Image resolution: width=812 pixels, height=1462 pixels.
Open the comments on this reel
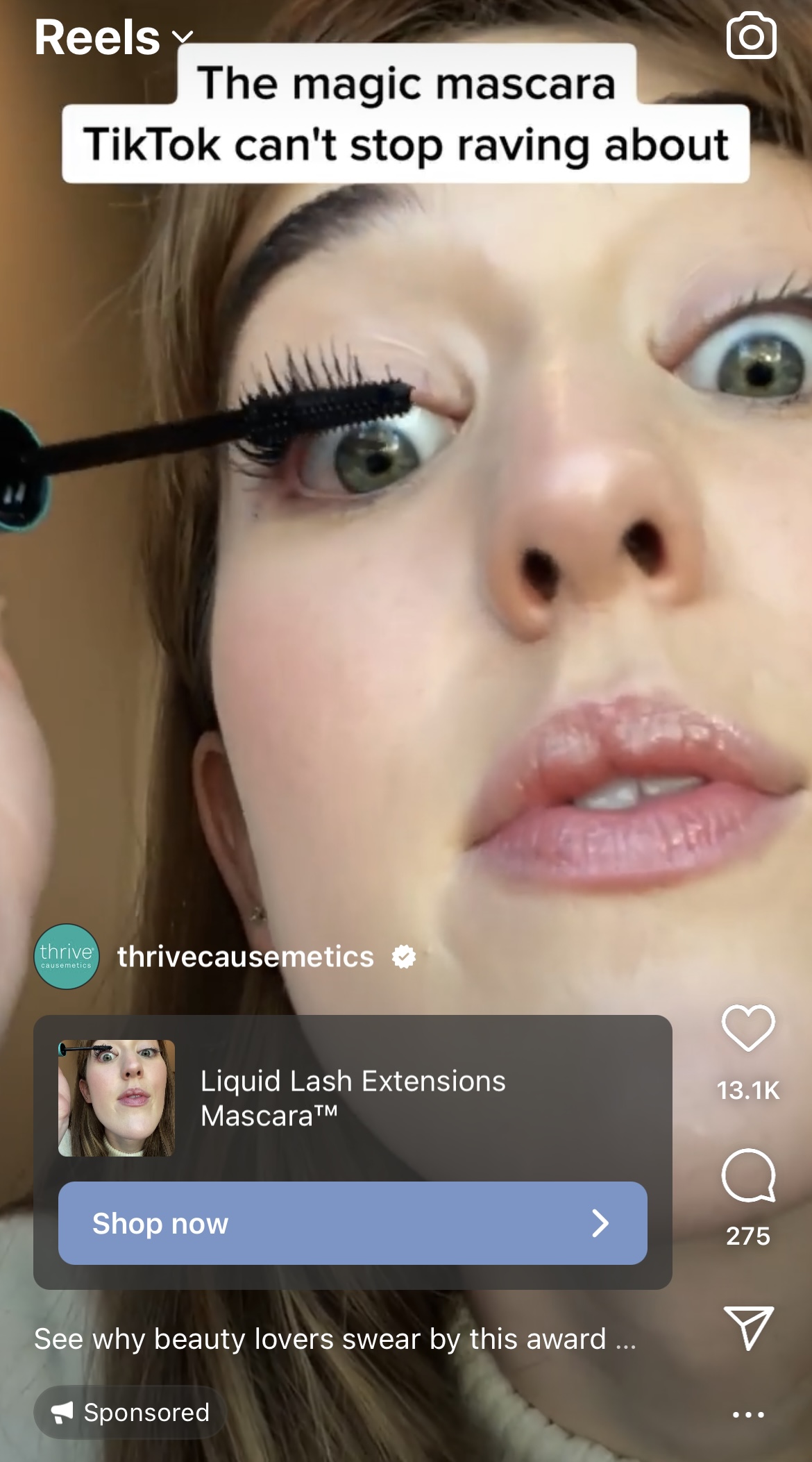tap(748, 1175)
